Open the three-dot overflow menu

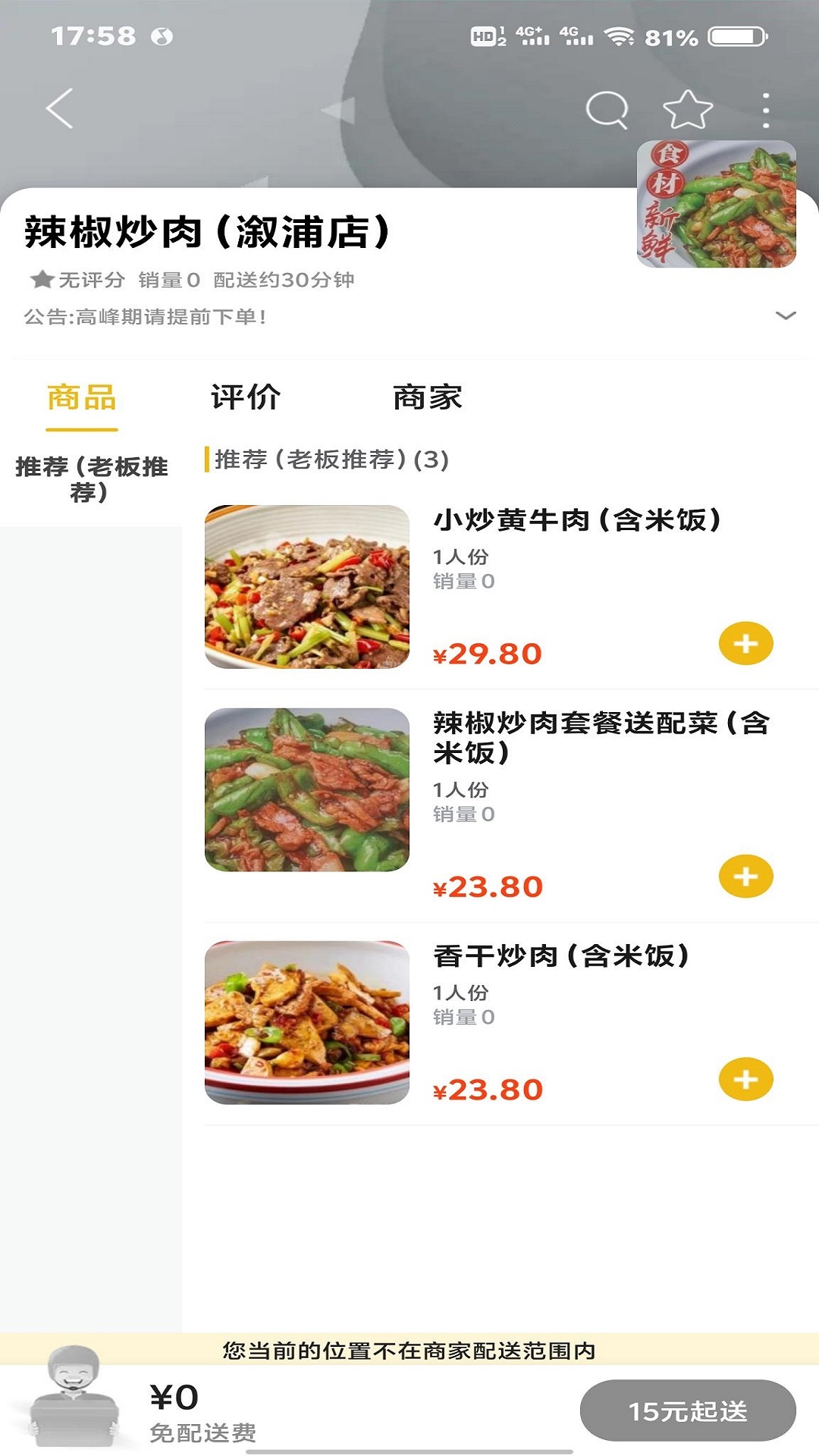(x=766, y=111)
